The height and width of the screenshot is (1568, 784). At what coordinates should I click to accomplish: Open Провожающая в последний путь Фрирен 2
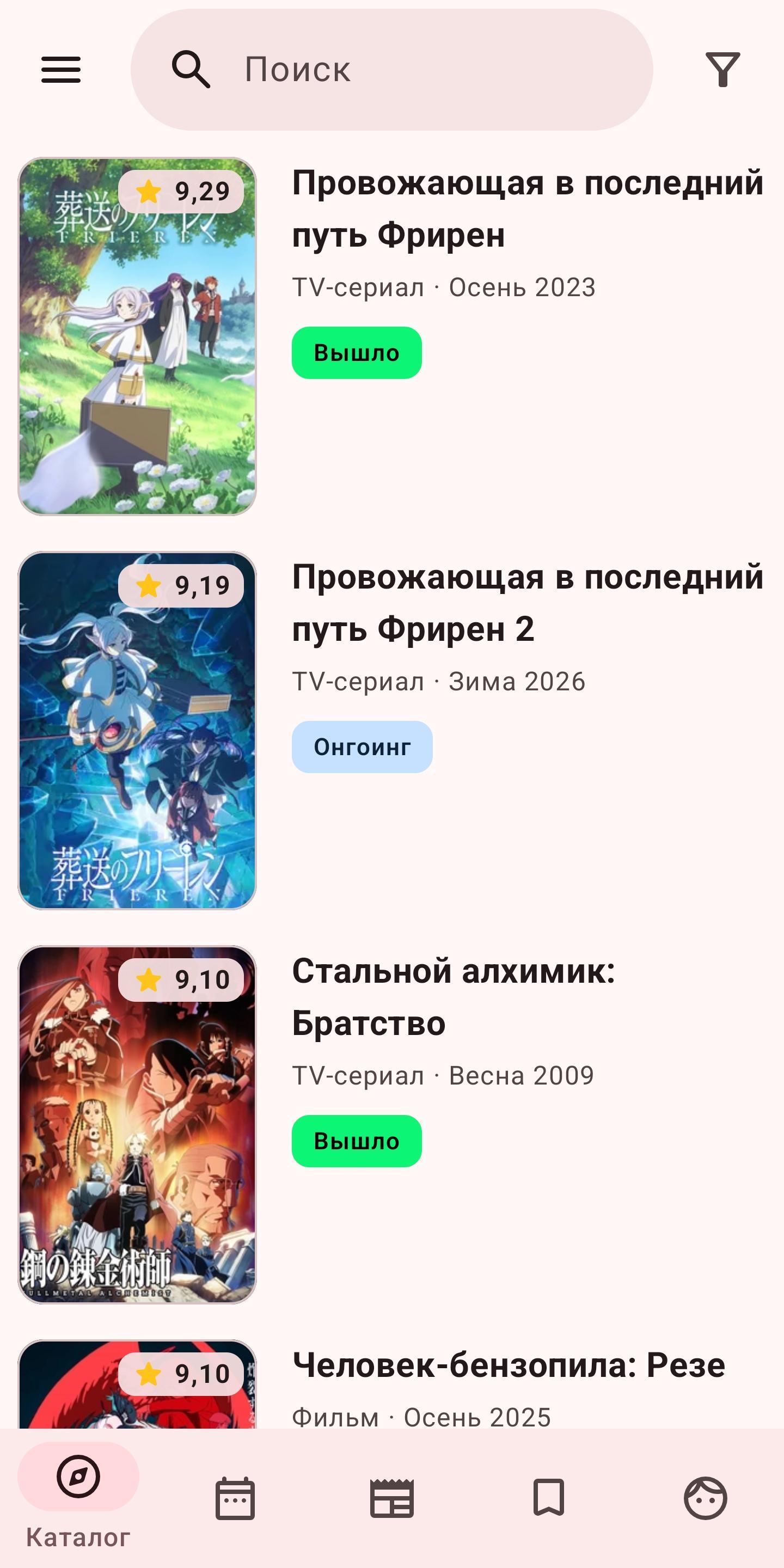point(527,603)
